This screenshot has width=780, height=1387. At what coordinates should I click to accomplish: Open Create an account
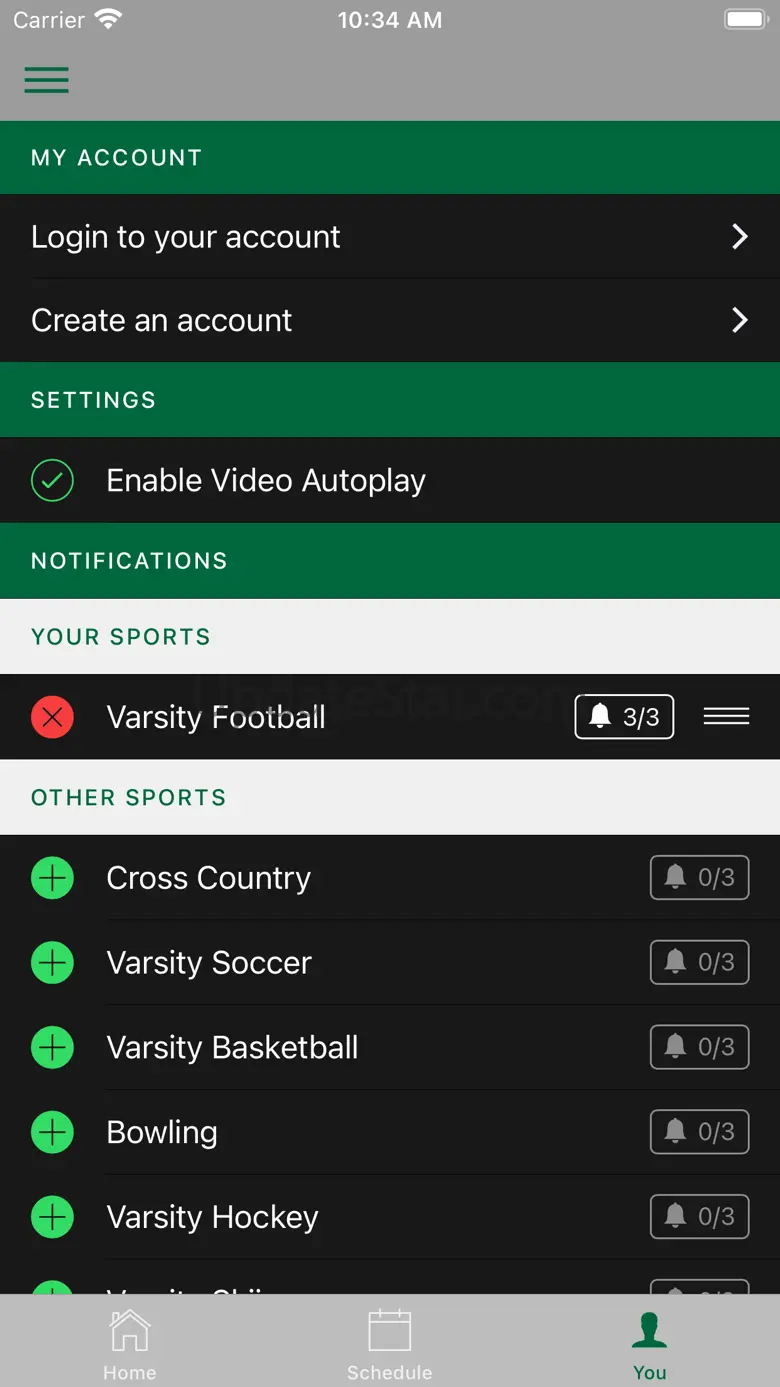click(390, 320)
